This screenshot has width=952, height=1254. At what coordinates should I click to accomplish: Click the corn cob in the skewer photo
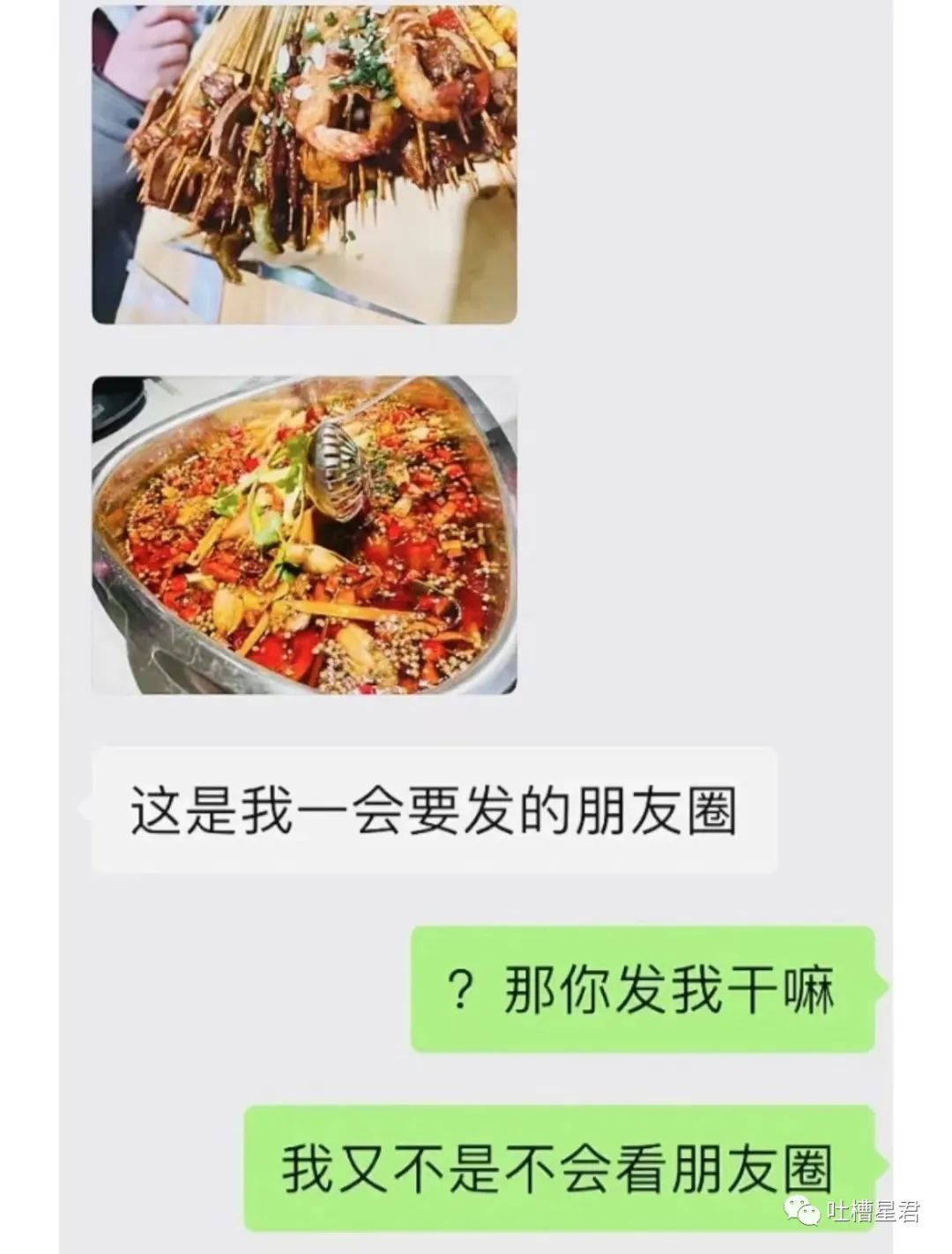click(x=489, y=26)
